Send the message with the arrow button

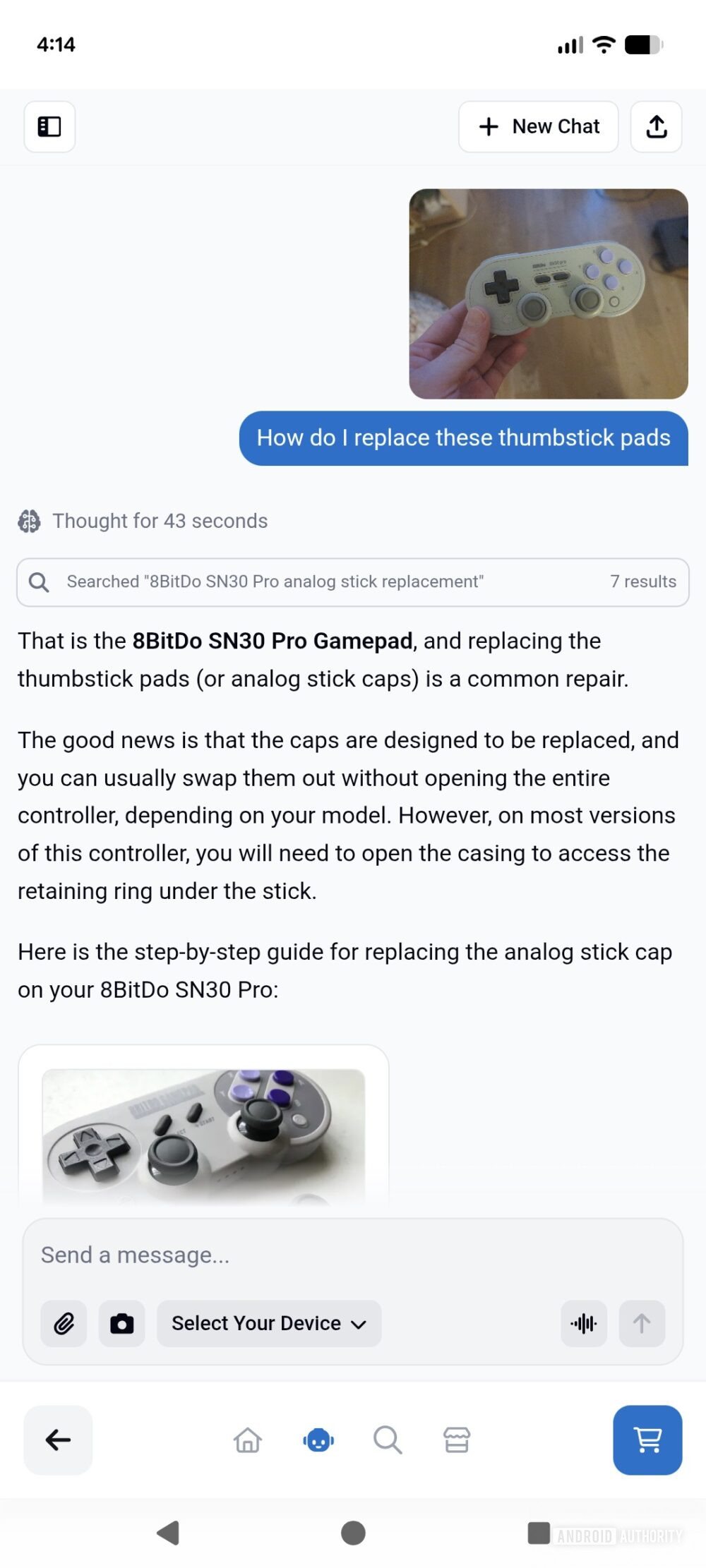click(x=642, y=1323)
